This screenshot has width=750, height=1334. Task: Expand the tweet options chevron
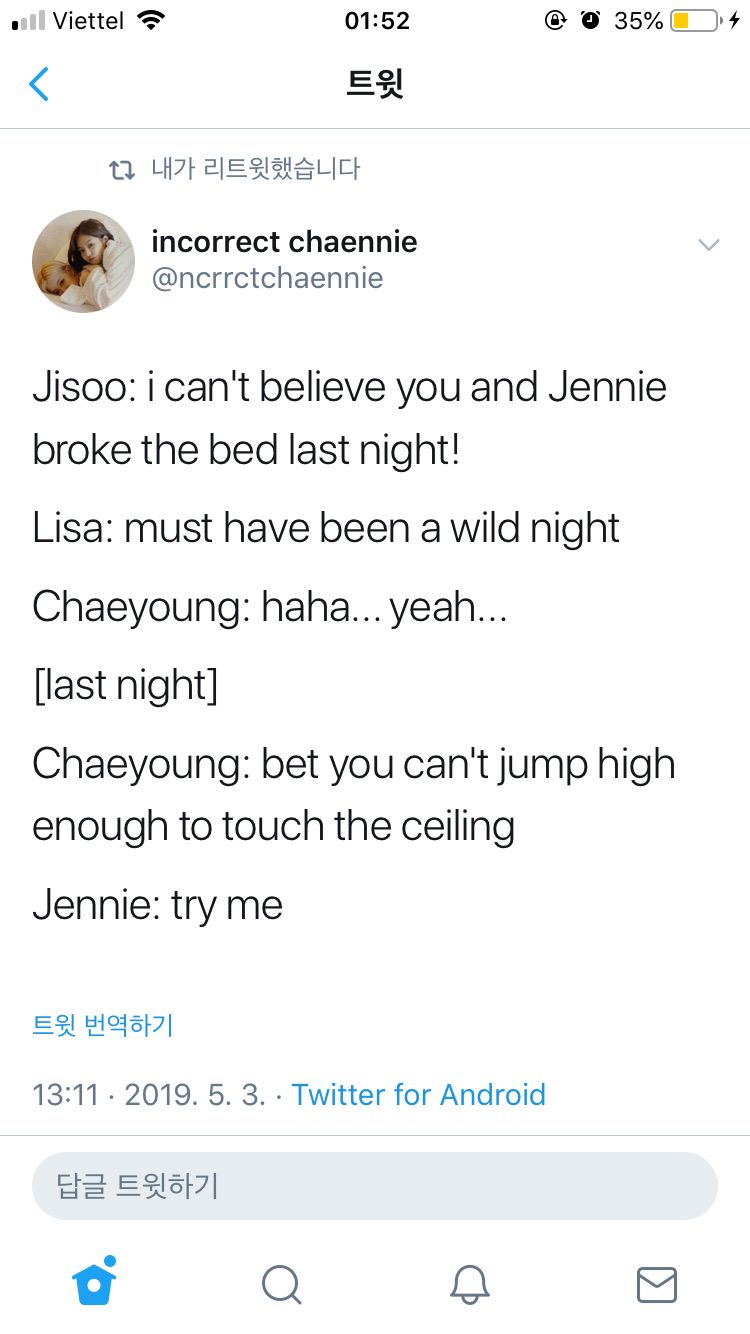(708, 245)
